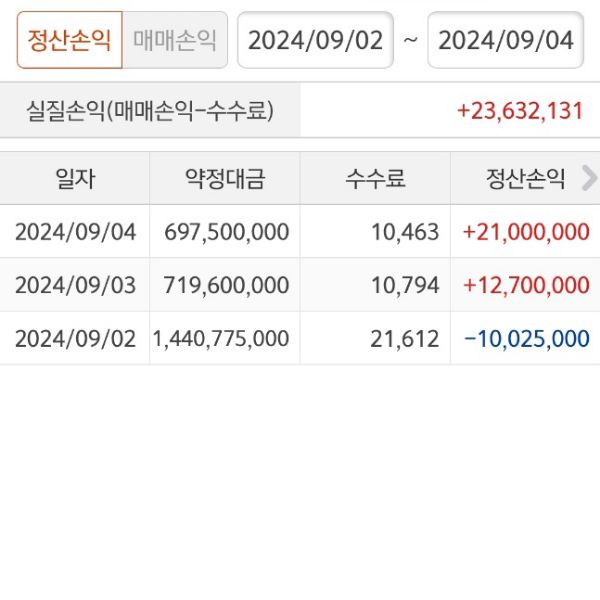The image size is (600, 600).
Task: Switch to the 정산손익 tab
Action: pos(70,40)
